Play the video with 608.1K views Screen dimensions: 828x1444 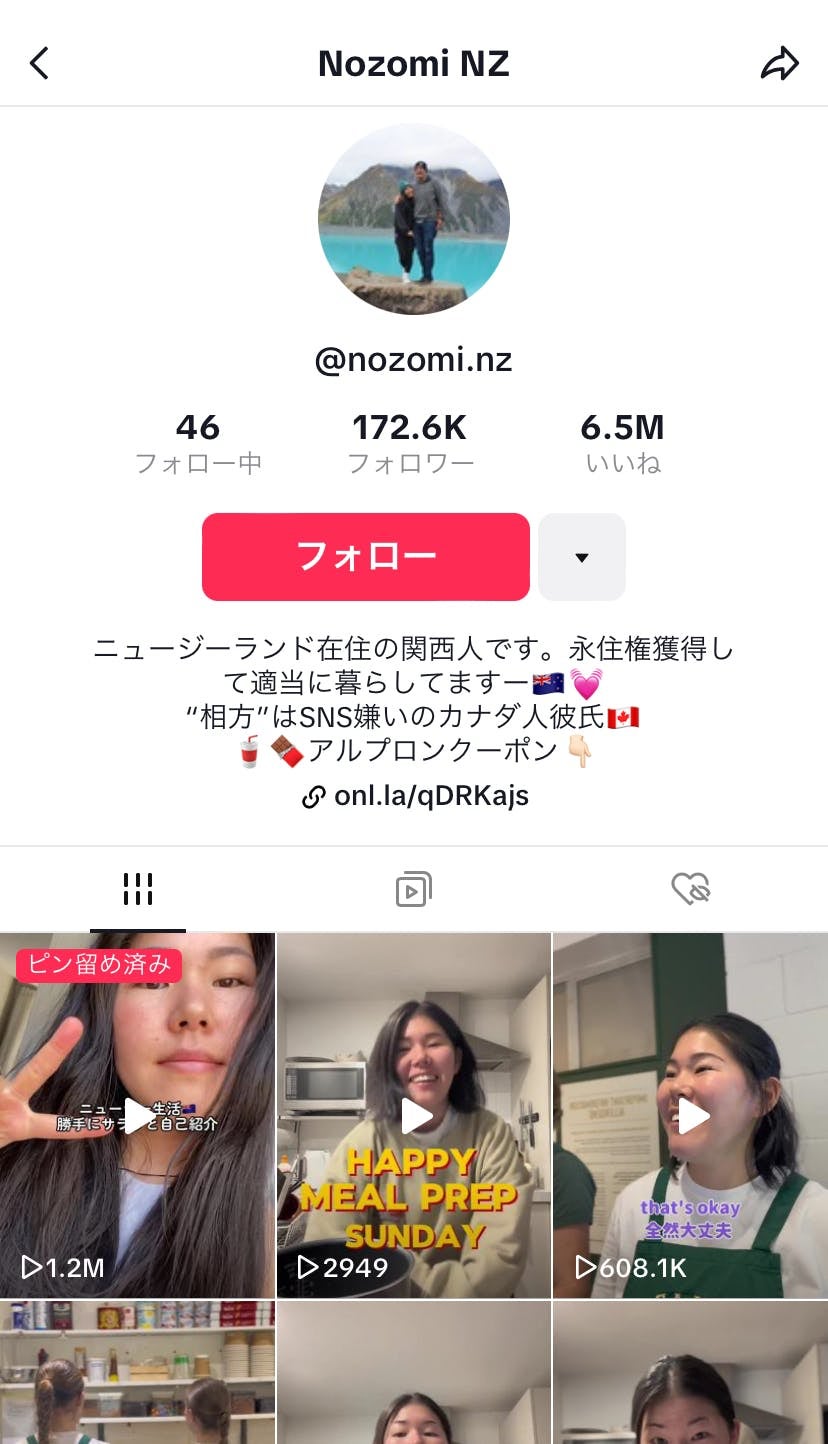[x=691, y=1115]
